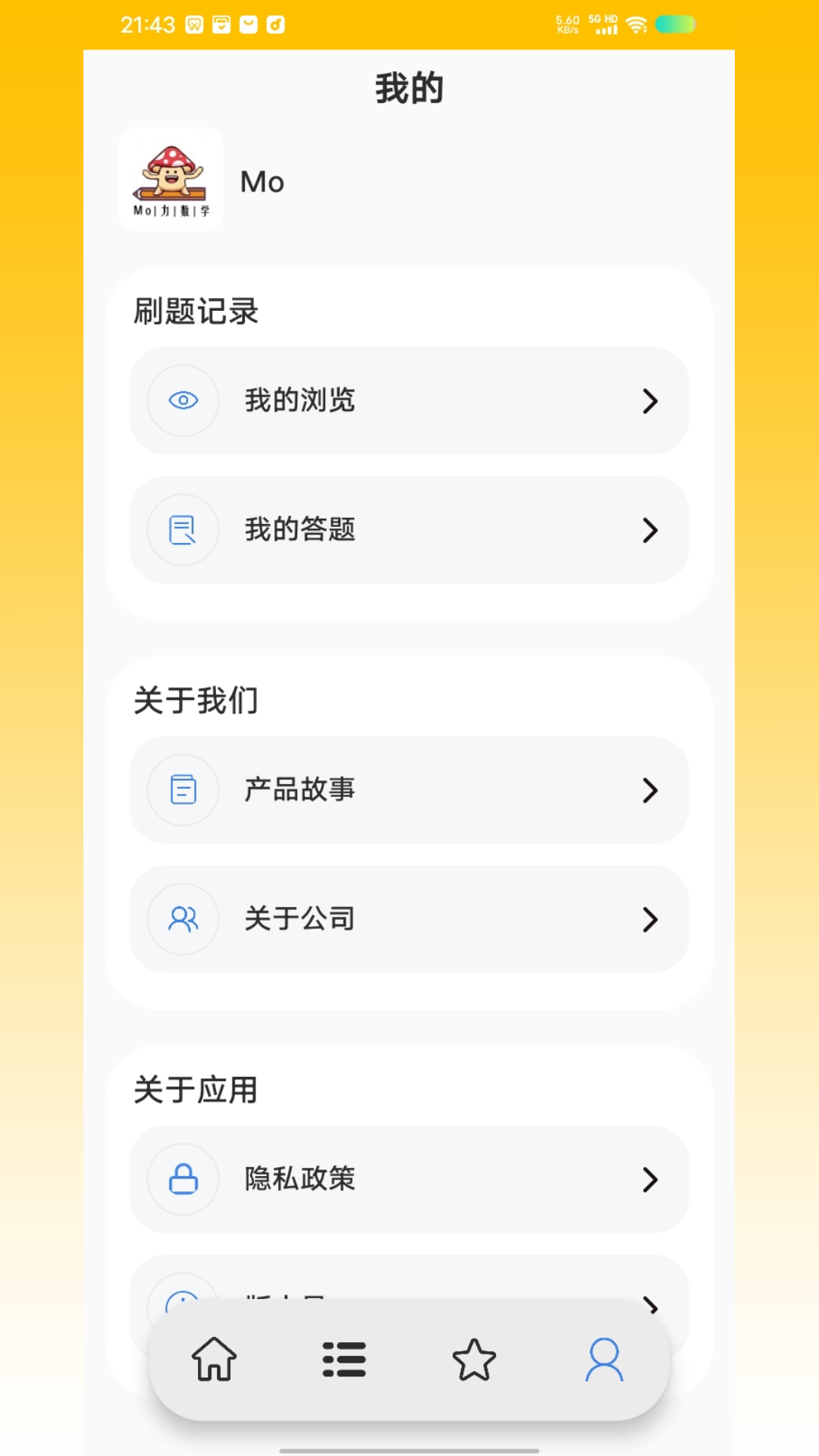819x1456 pixels.
Task: Tap the Wi-Fi icon in the status bar
Action: click(x=638, y=24)
